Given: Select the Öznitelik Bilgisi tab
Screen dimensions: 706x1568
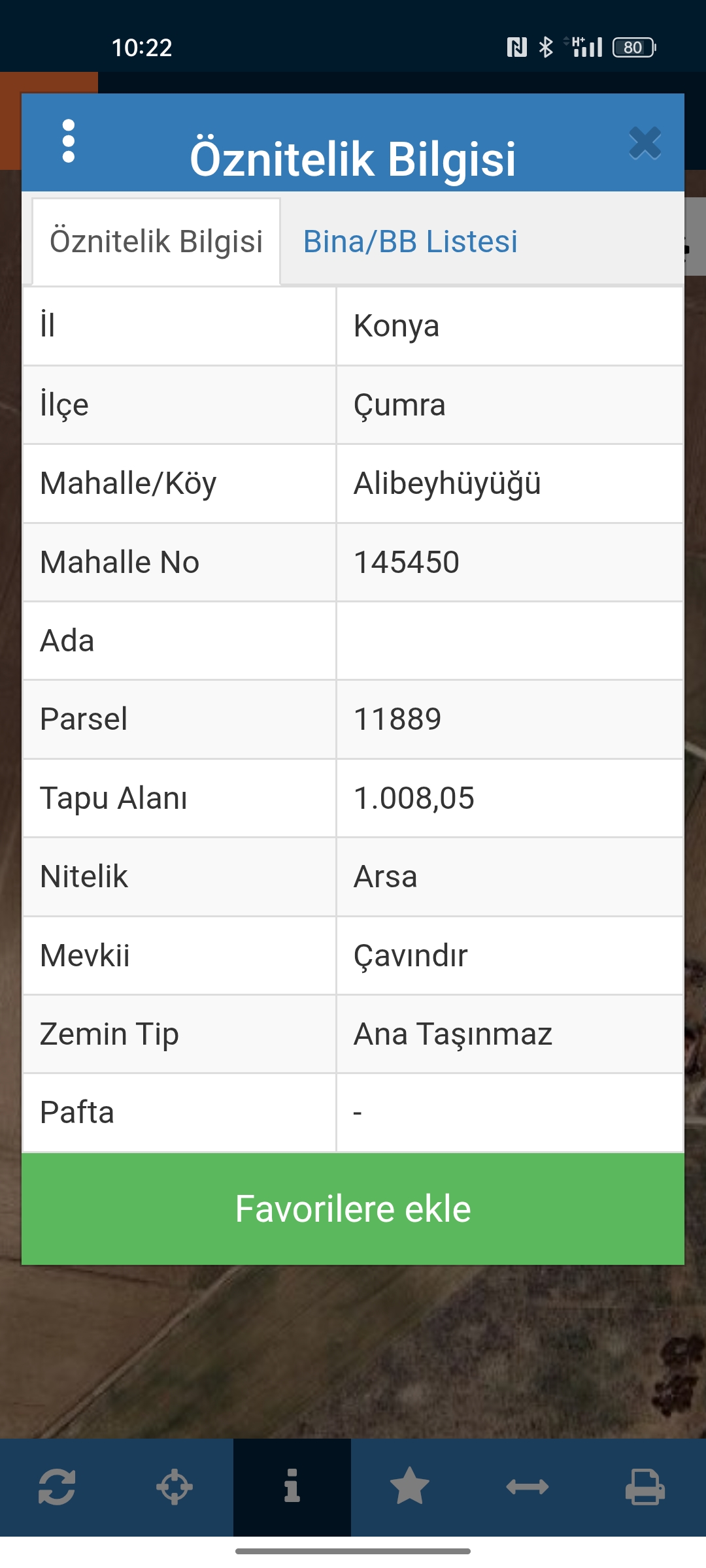Looking at the screenshot, I should tap(156, 242).
